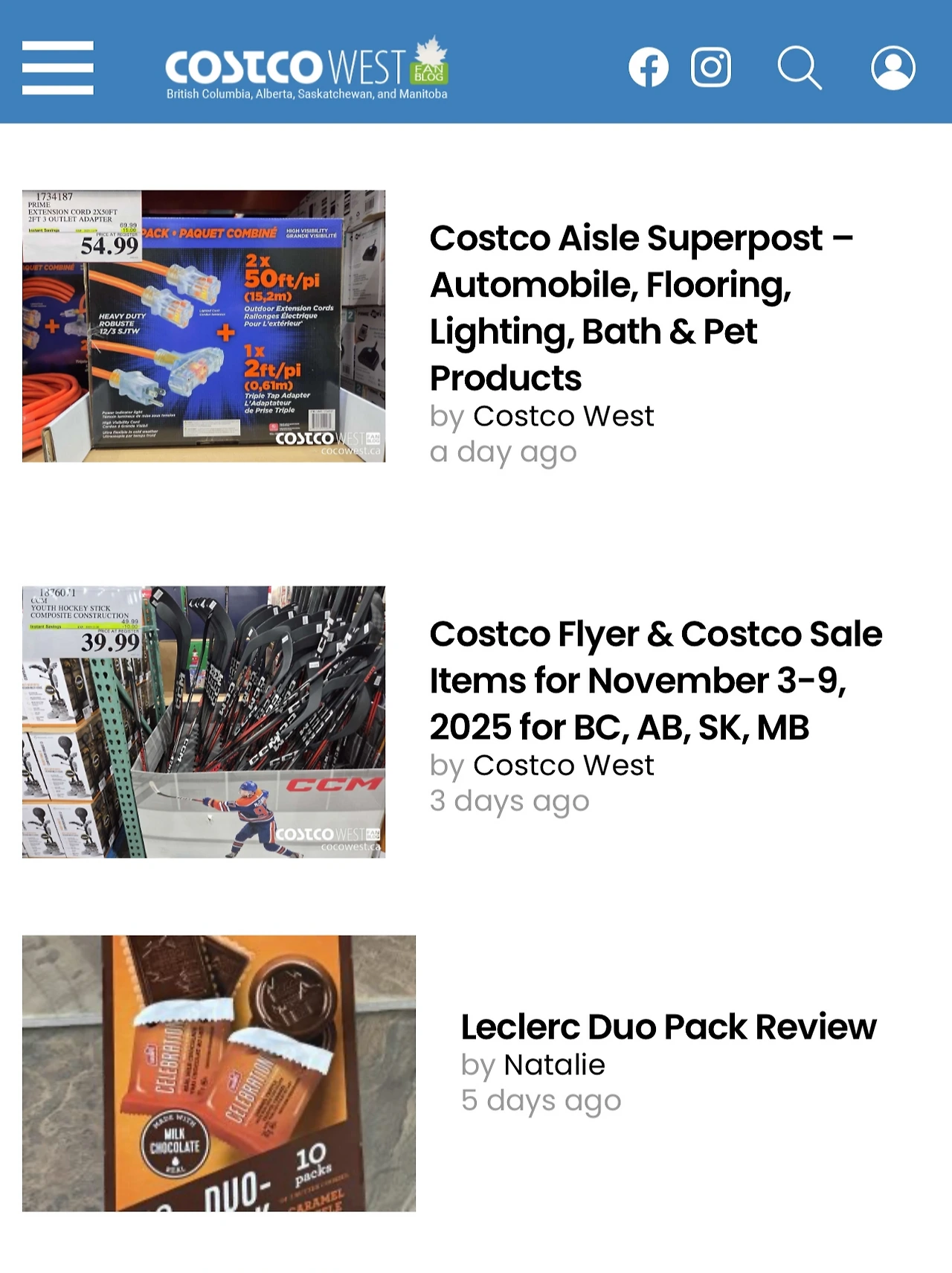This screenshot has width=952, height=1273.
Task: Open the user account icon
Action: pos(892,68)
